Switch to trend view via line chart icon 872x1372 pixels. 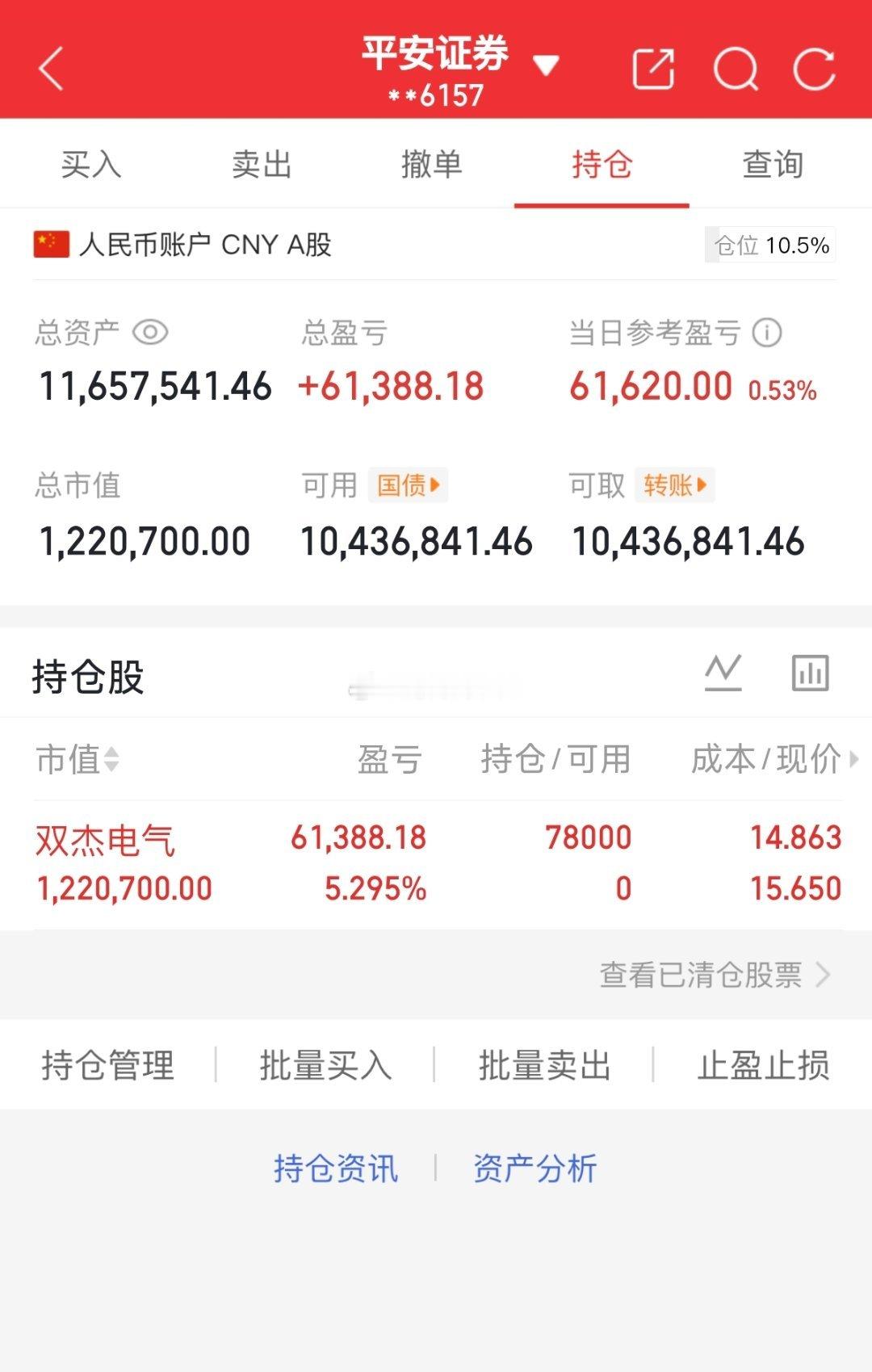tap(724, 672)
